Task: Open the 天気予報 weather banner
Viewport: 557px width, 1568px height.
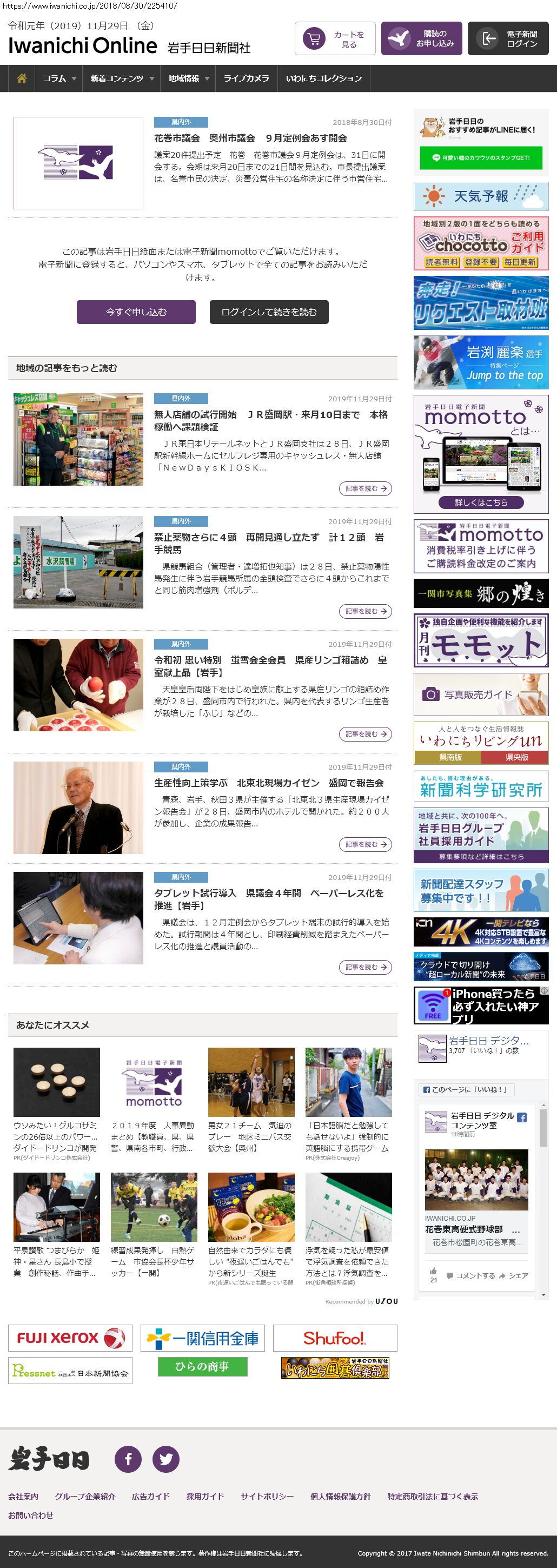Action: pyautogui.click(x=481, y=196)
